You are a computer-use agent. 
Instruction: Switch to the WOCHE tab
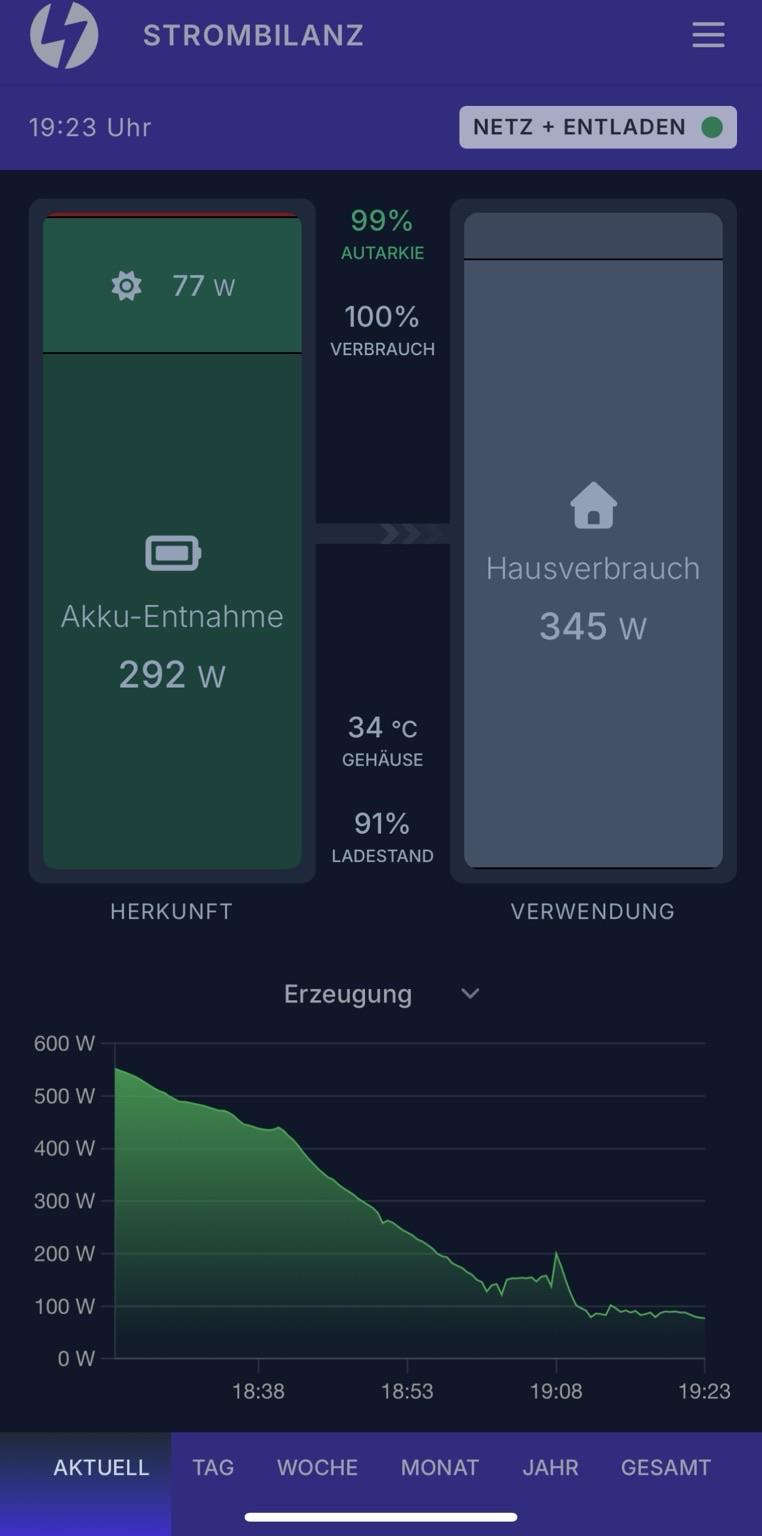[317, 1467]
